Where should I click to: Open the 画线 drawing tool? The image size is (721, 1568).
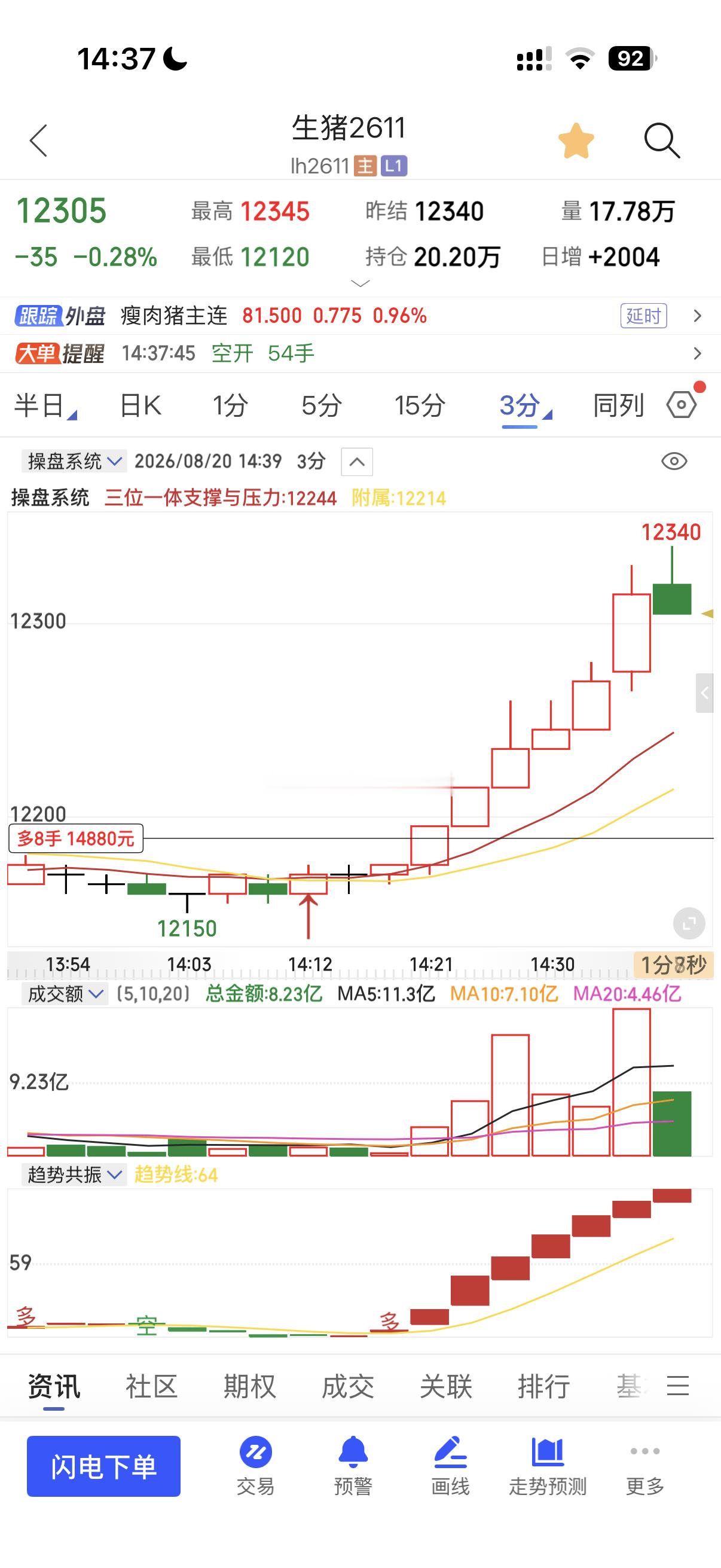(450, 1466)
